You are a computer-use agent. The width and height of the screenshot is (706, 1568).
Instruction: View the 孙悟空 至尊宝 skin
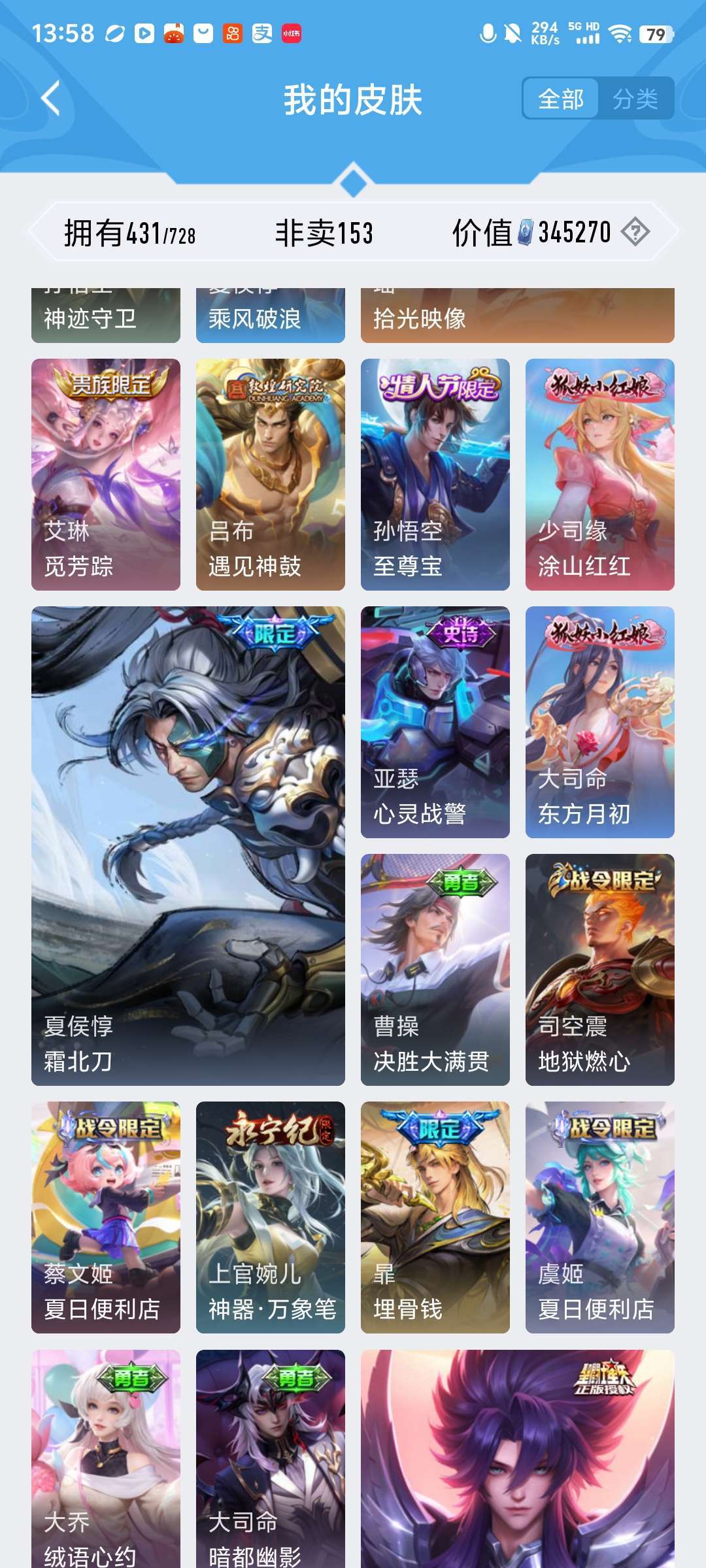point(435,474)
